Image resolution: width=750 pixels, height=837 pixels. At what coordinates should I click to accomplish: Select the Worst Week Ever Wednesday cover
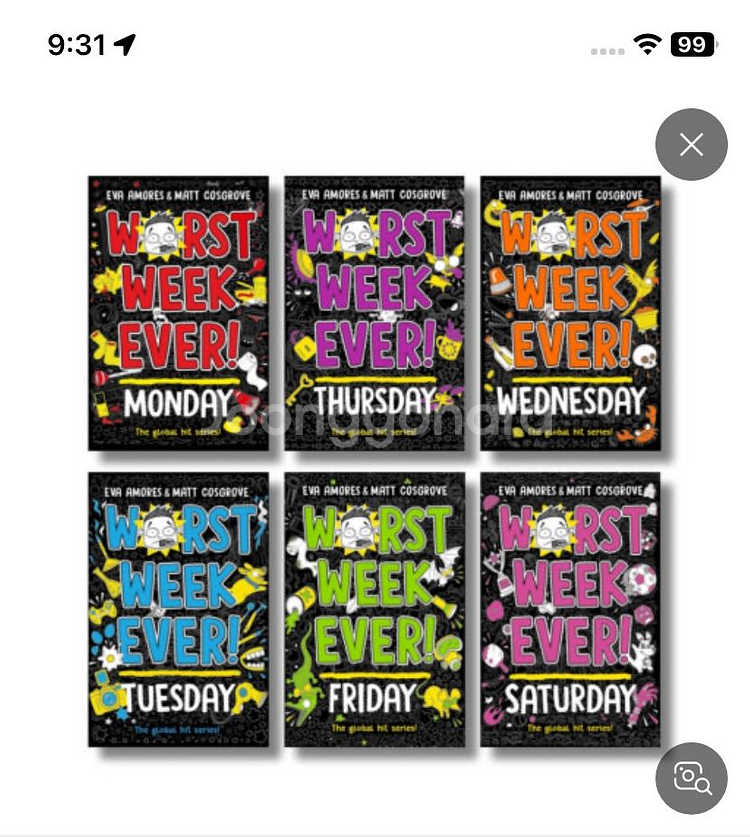pos(572,310)
